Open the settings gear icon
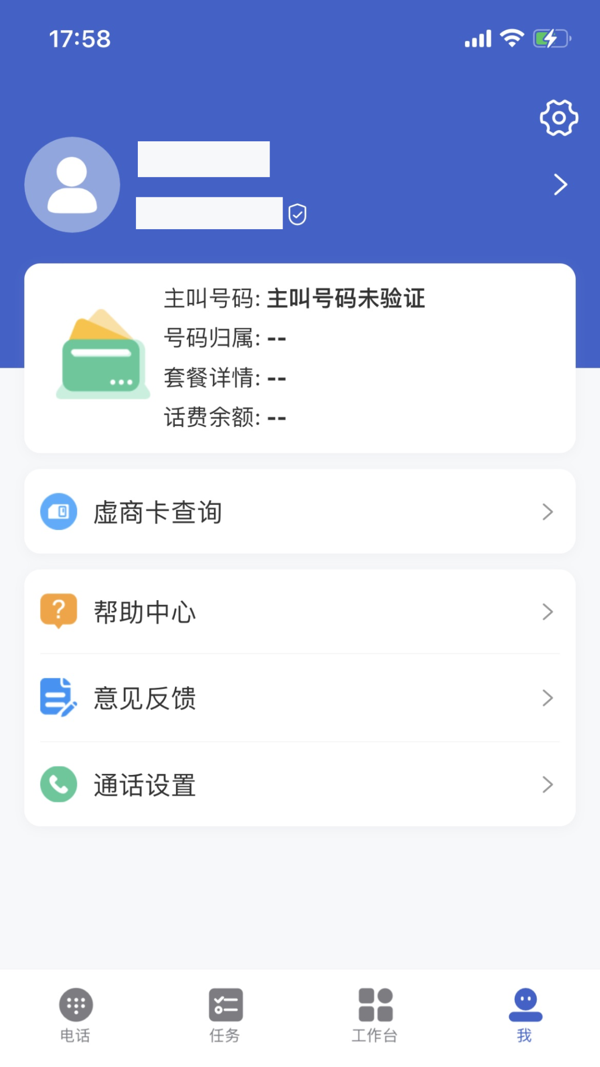This screenshot has height=1067, width=600. point(558,118)
